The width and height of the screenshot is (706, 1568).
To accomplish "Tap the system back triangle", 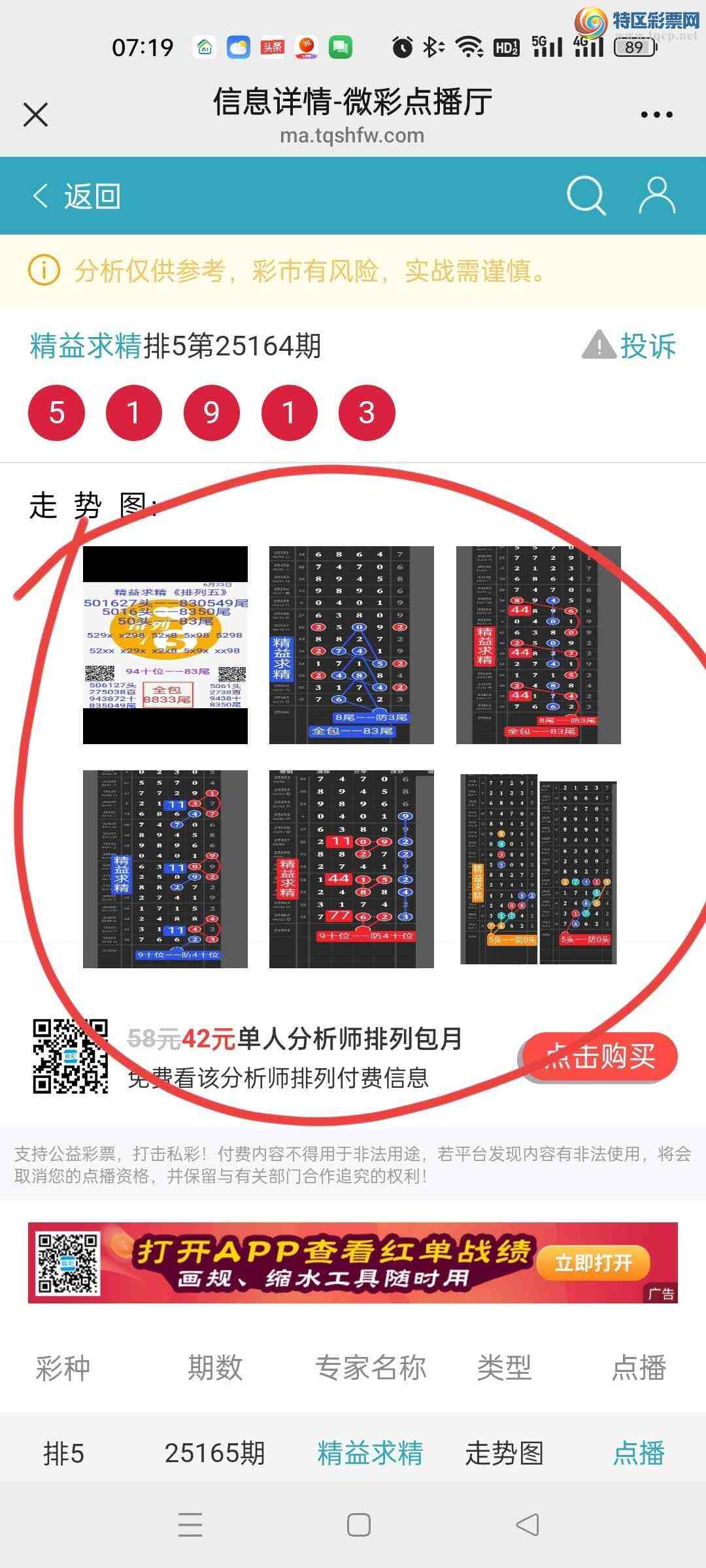I will pos(527,1525).
